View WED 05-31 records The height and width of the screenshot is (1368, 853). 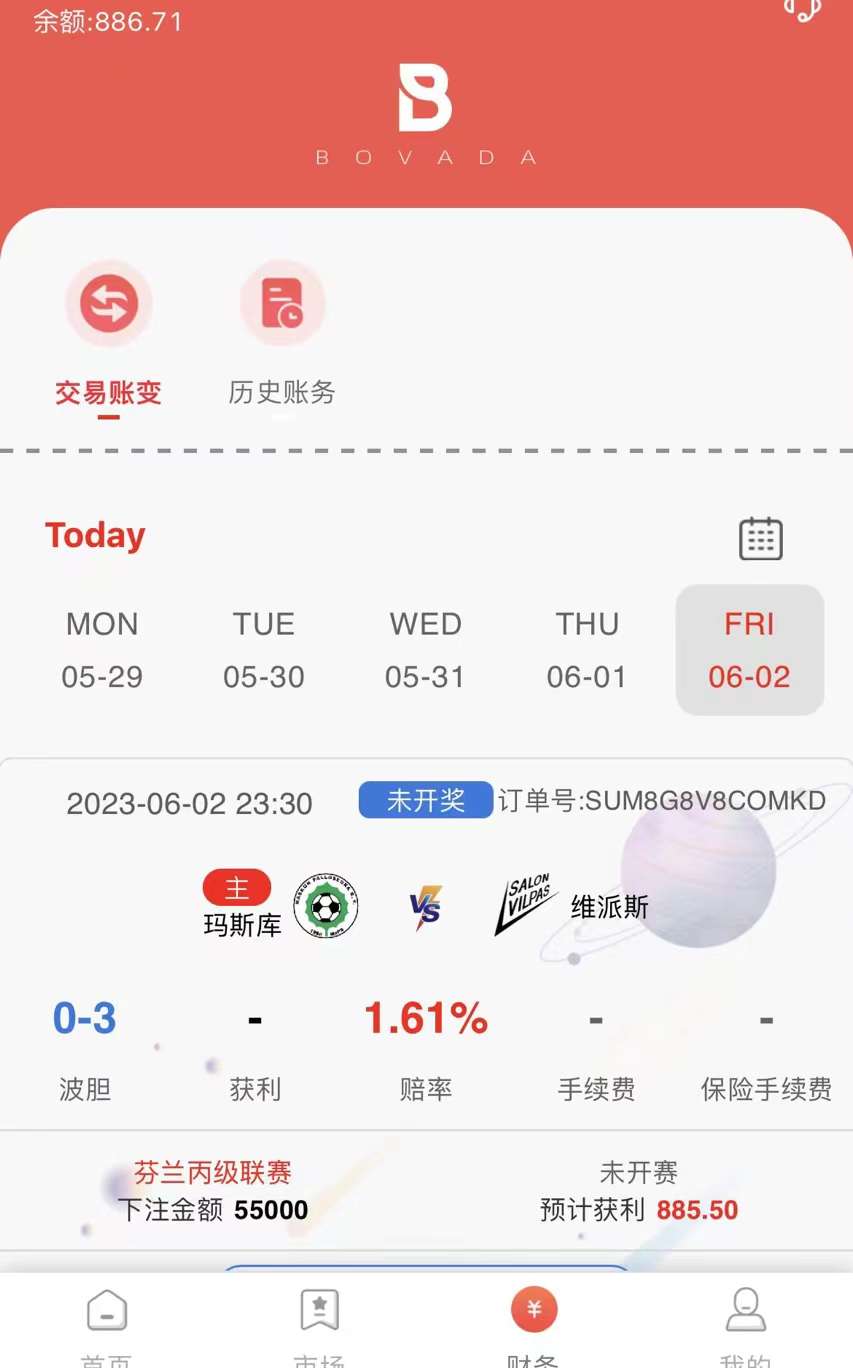(x=425, y=650)
